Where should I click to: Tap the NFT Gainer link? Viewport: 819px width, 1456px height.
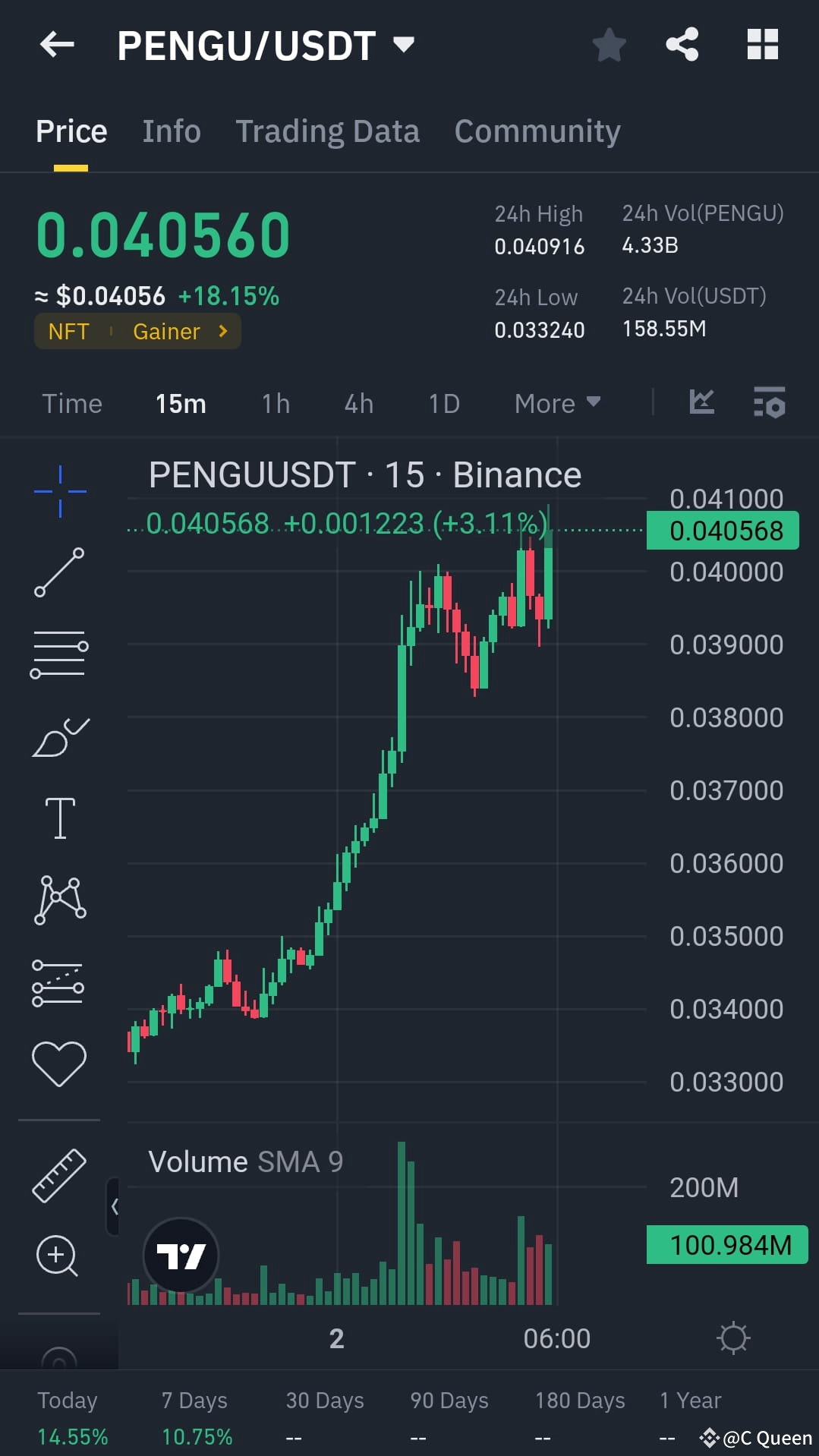(x=137, y=330)
